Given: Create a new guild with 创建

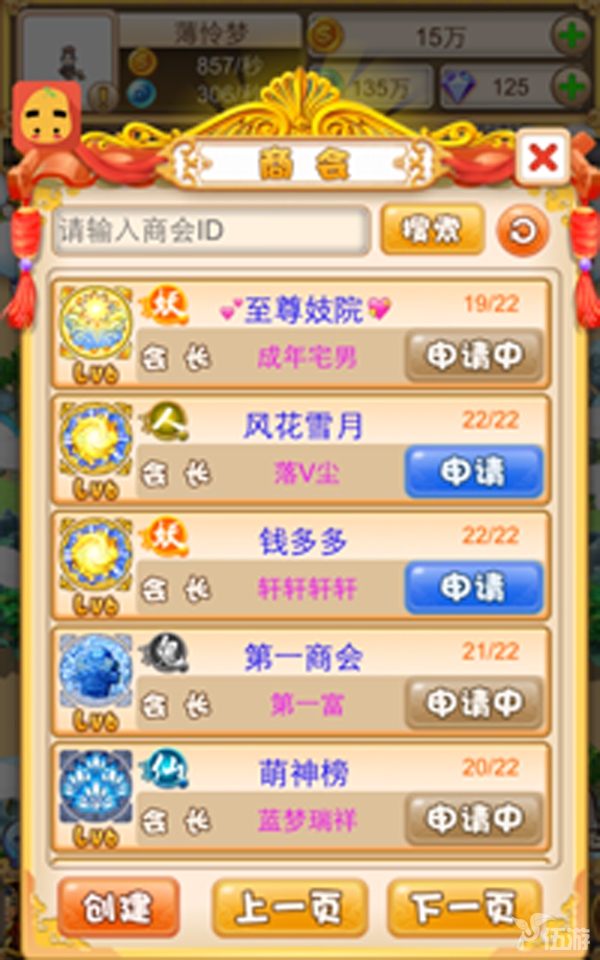Looking at the screenshot, I should (119, 907).
